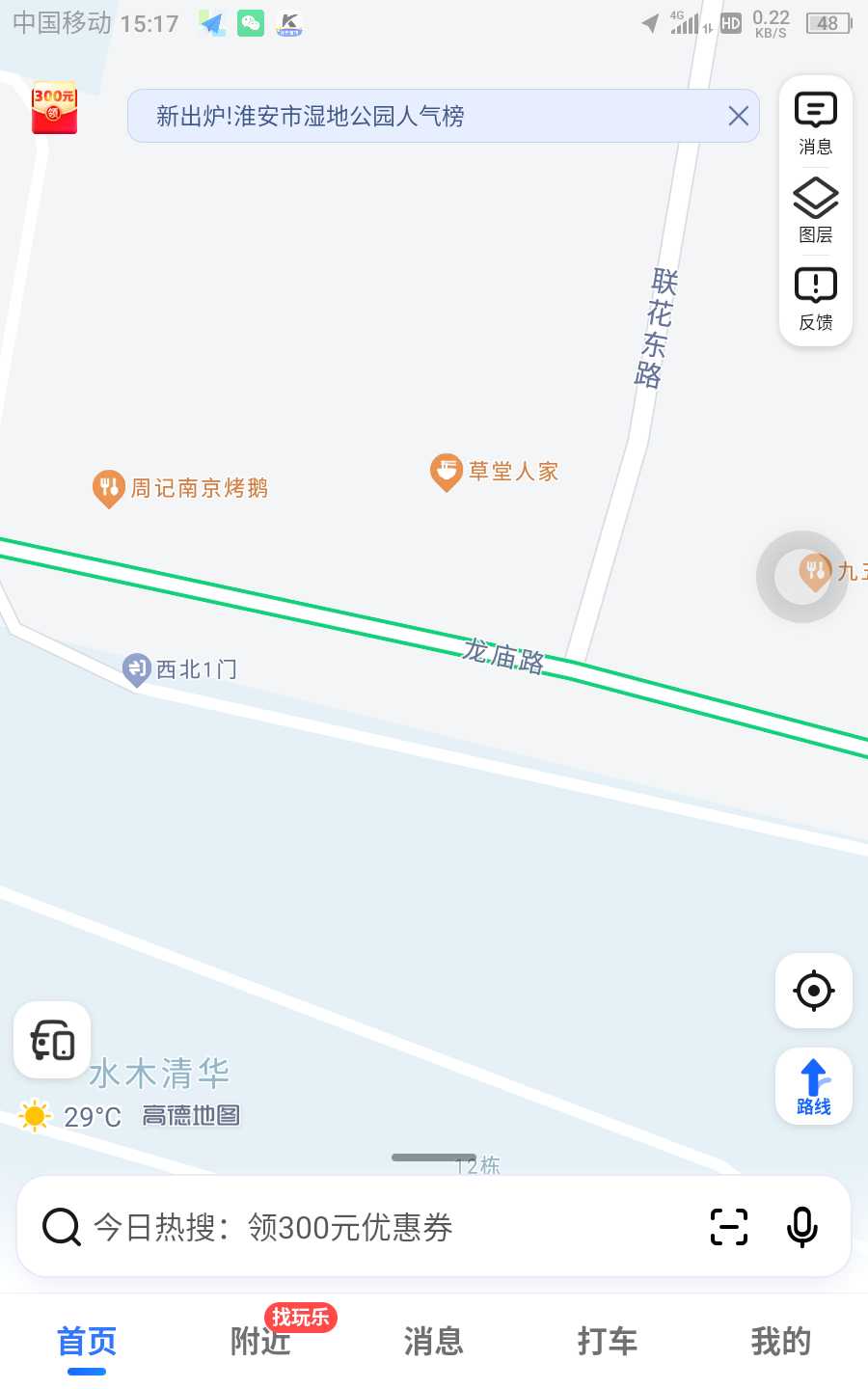Screen dimensions: 868x1389
Task: Start voice search with the microphone
Action: tap(802, 1227)
